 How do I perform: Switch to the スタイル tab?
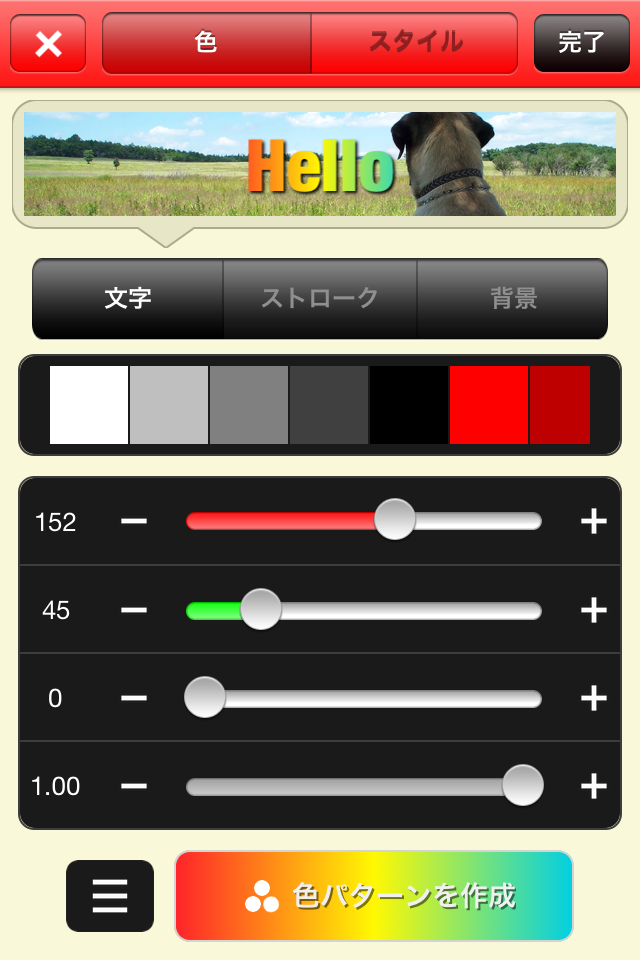pyautogui.click(x=414, y=43)
